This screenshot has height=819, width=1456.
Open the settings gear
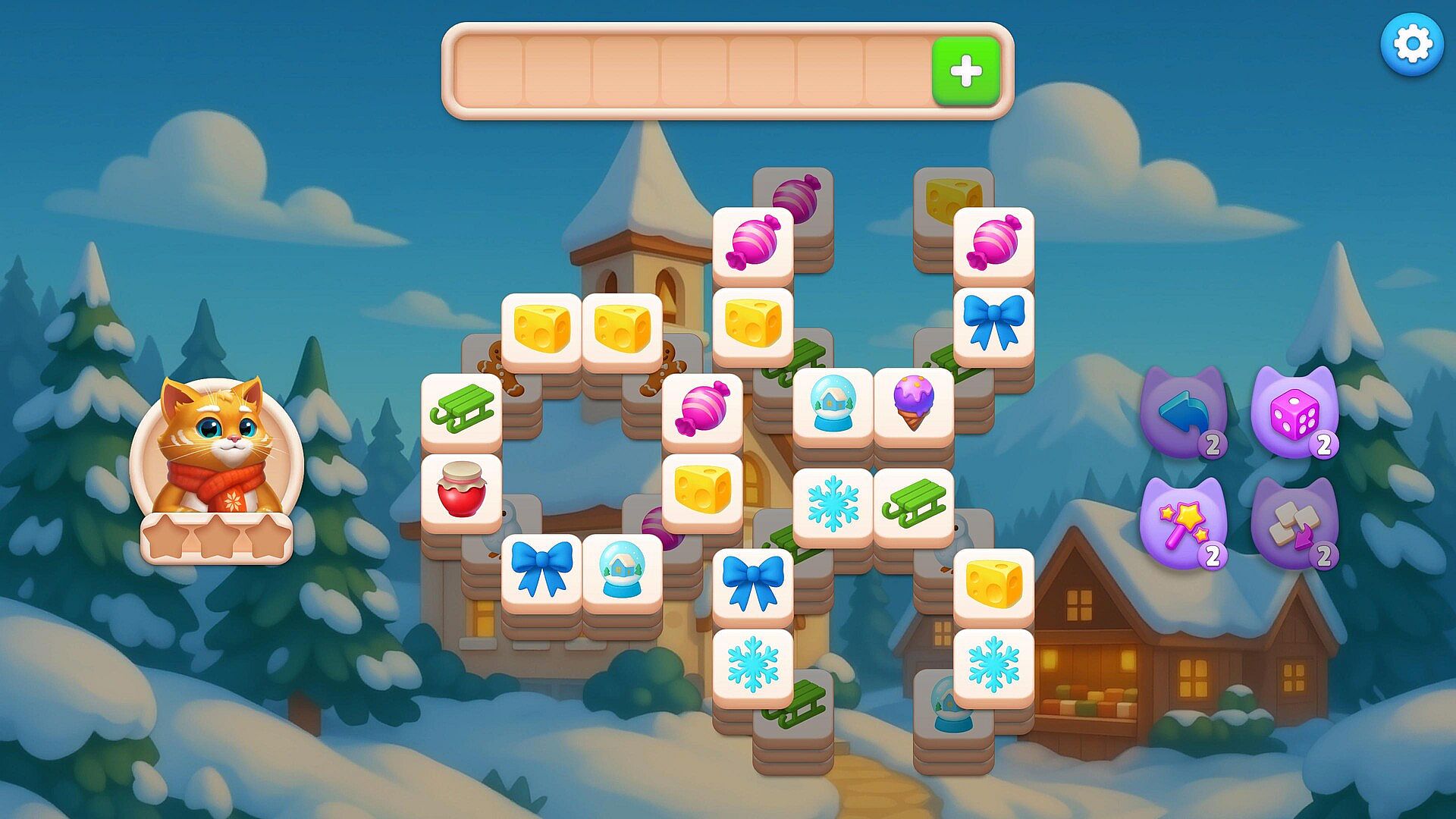point(1411,45)
